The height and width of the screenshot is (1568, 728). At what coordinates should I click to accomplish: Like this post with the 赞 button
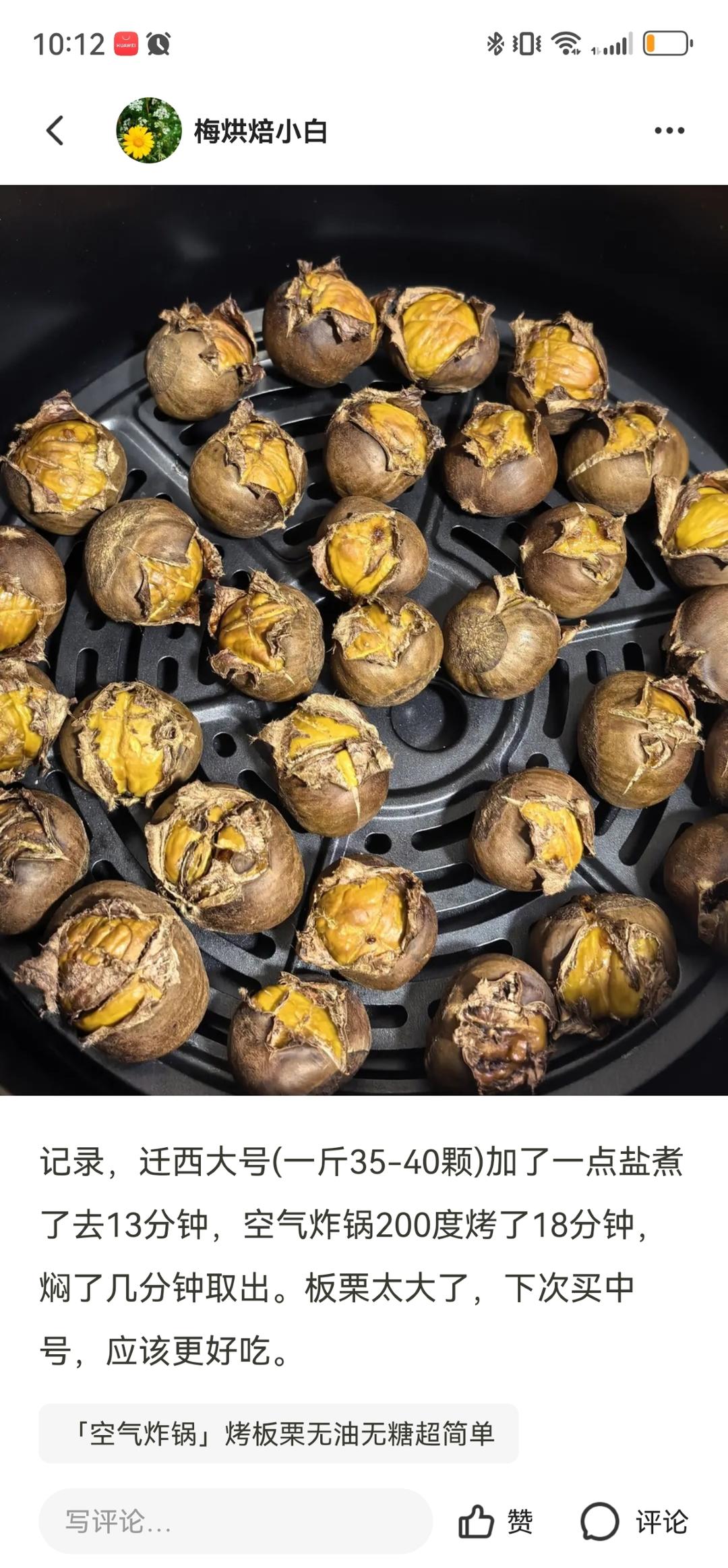[x=495, y=1521]
